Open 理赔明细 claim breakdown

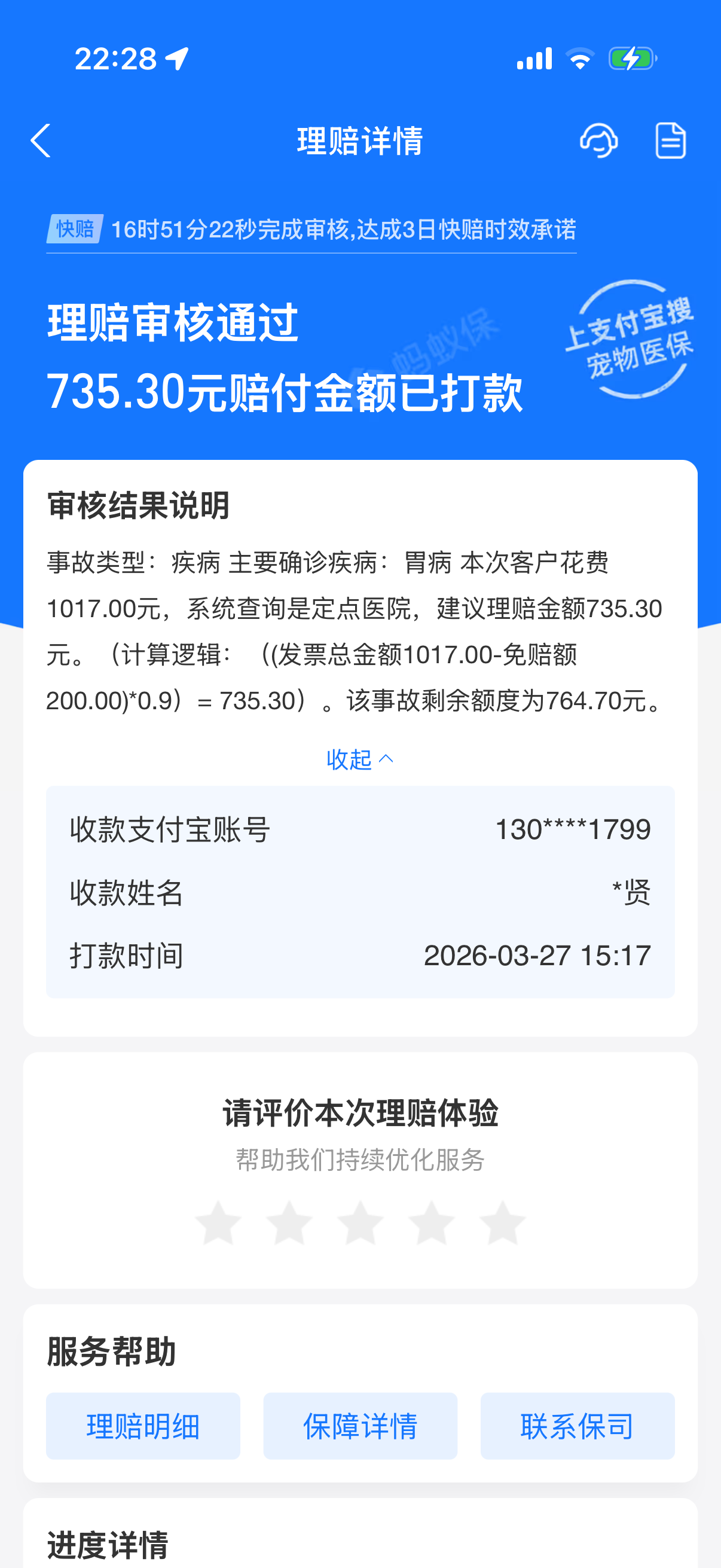pos(143,1426)
